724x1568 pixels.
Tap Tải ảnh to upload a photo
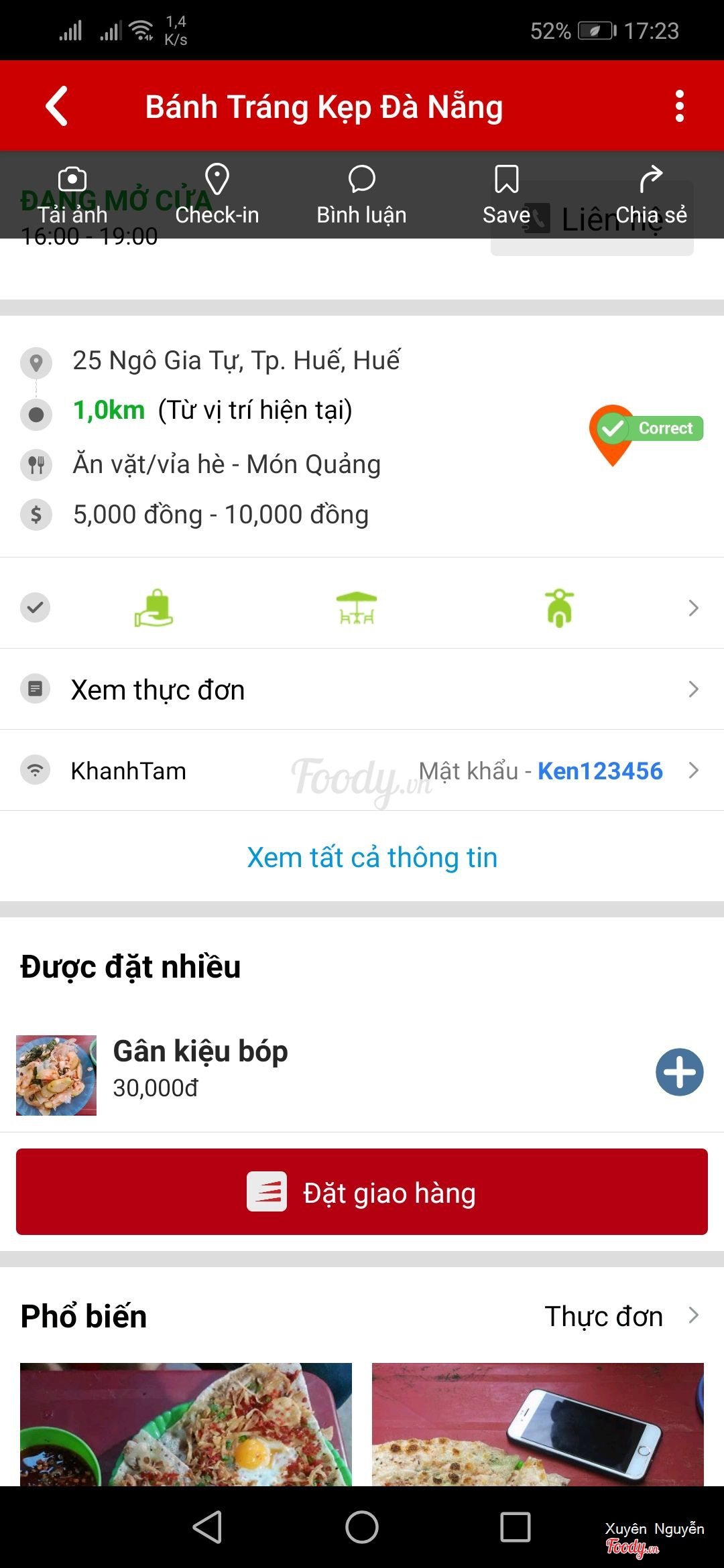(x=72, y=195)
